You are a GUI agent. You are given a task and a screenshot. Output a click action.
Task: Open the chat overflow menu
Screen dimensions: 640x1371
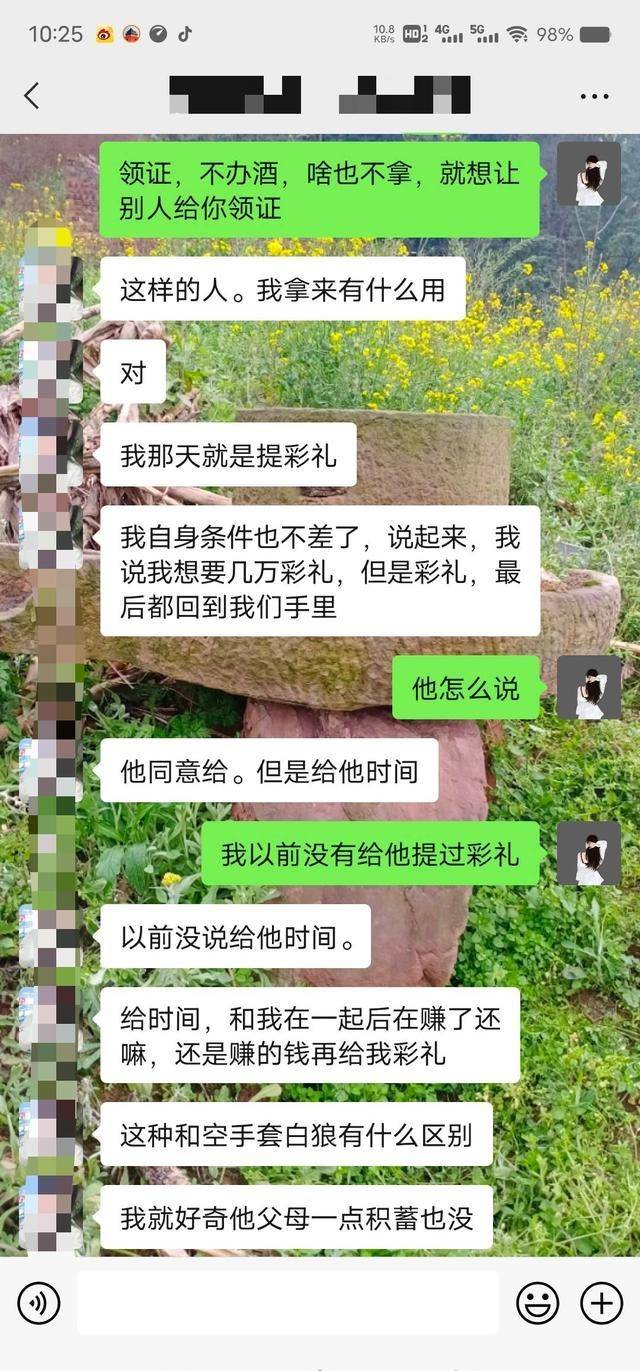(x=594, y=97)
